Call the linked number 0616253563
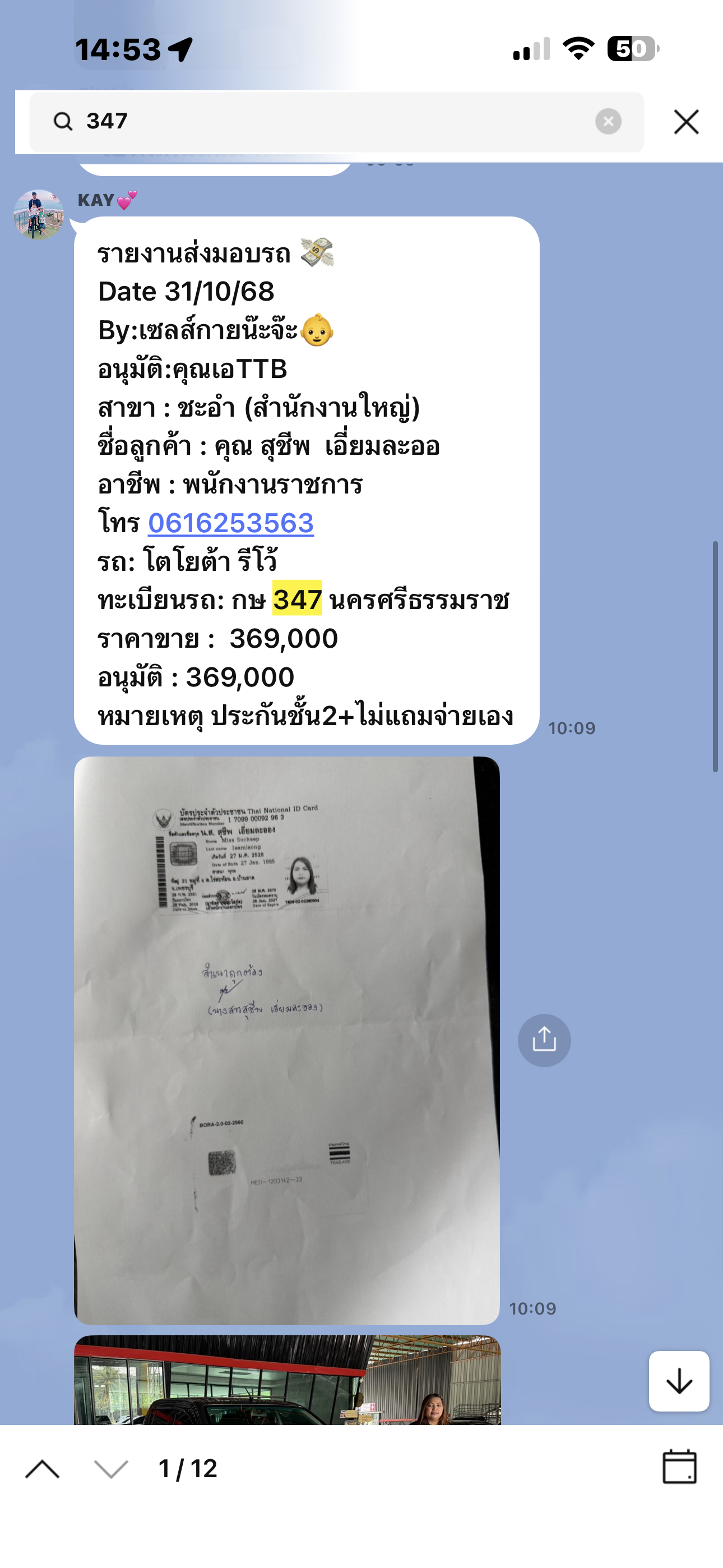 click(x=231, y=523)
